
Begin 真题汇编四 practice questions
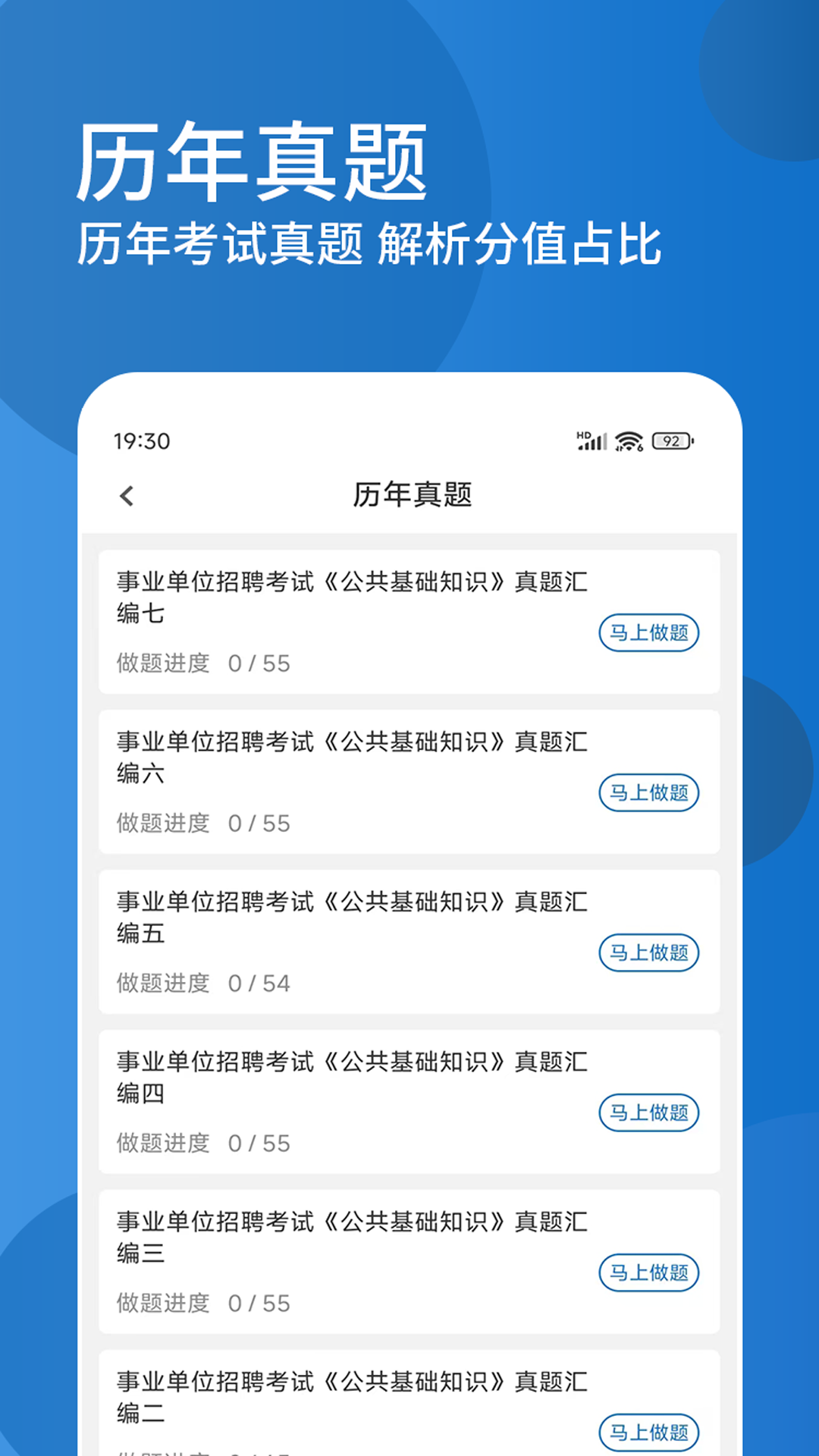(x=648, y=1112)
